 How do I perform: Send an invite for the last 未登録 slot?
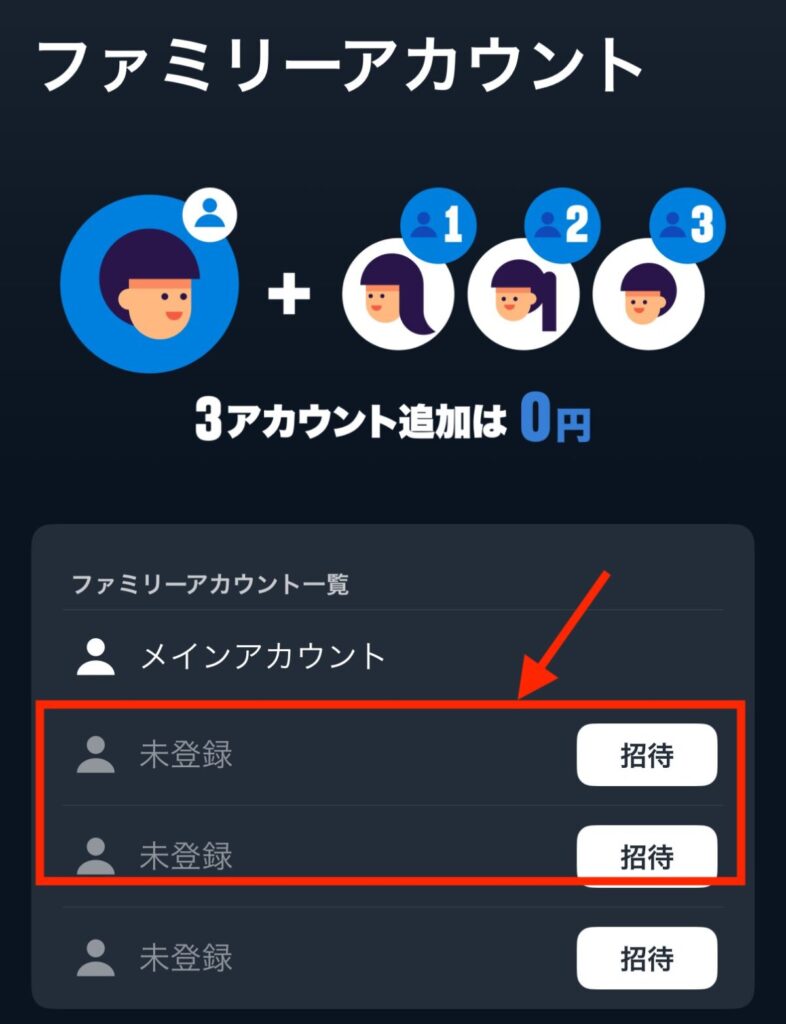646,958
